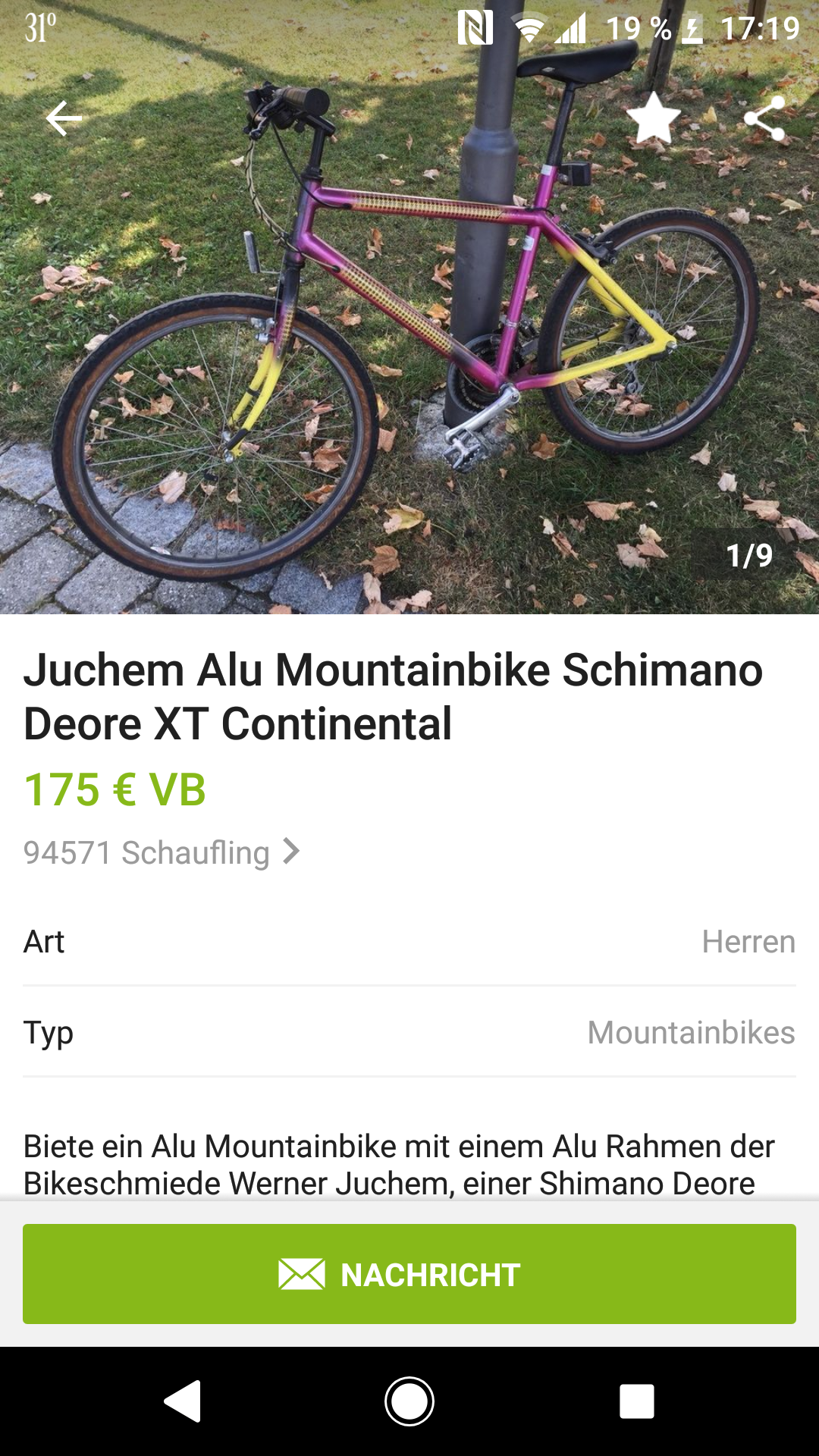Open the recent apps overview

click(636, 1401)
